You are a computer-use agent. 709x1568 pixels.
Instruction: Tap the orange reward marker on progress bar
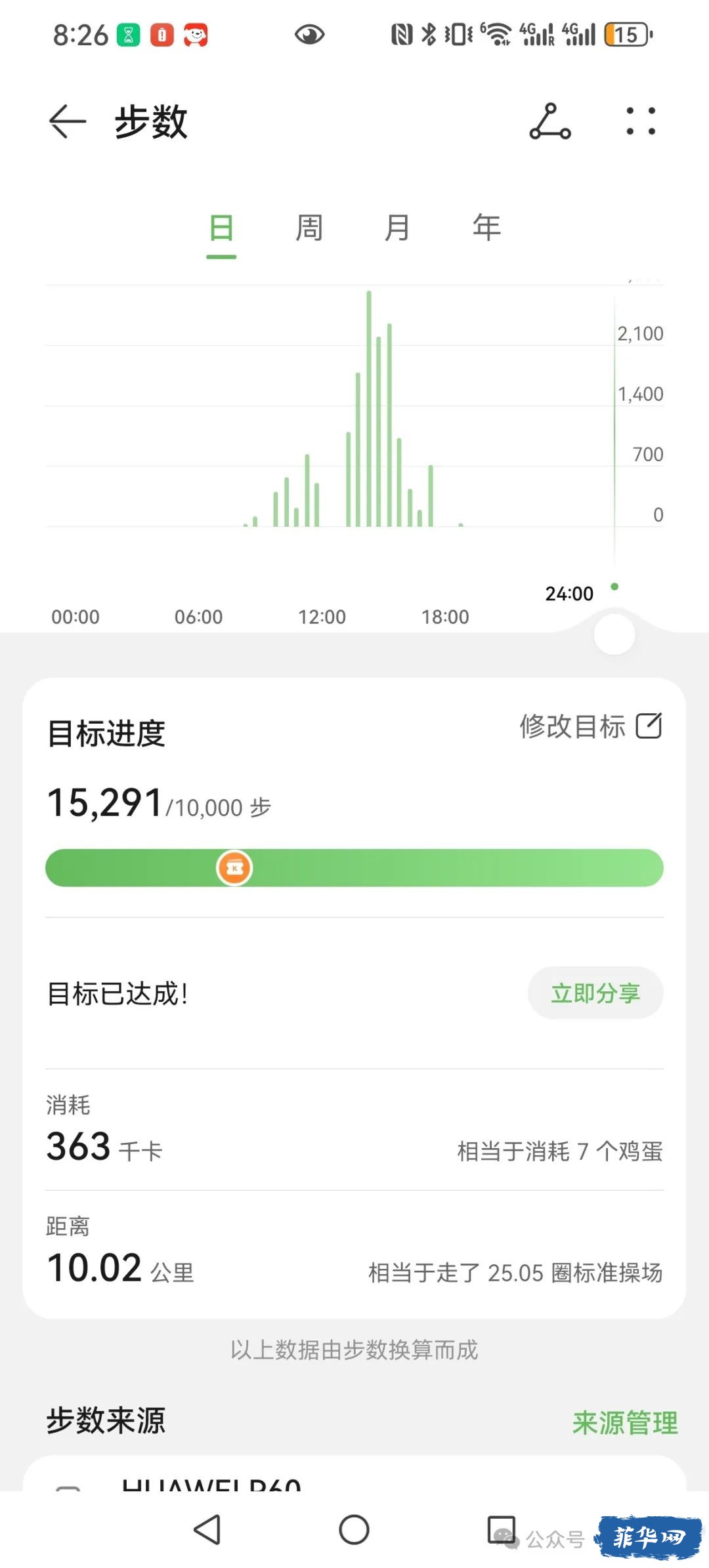(x=234, y=868)
